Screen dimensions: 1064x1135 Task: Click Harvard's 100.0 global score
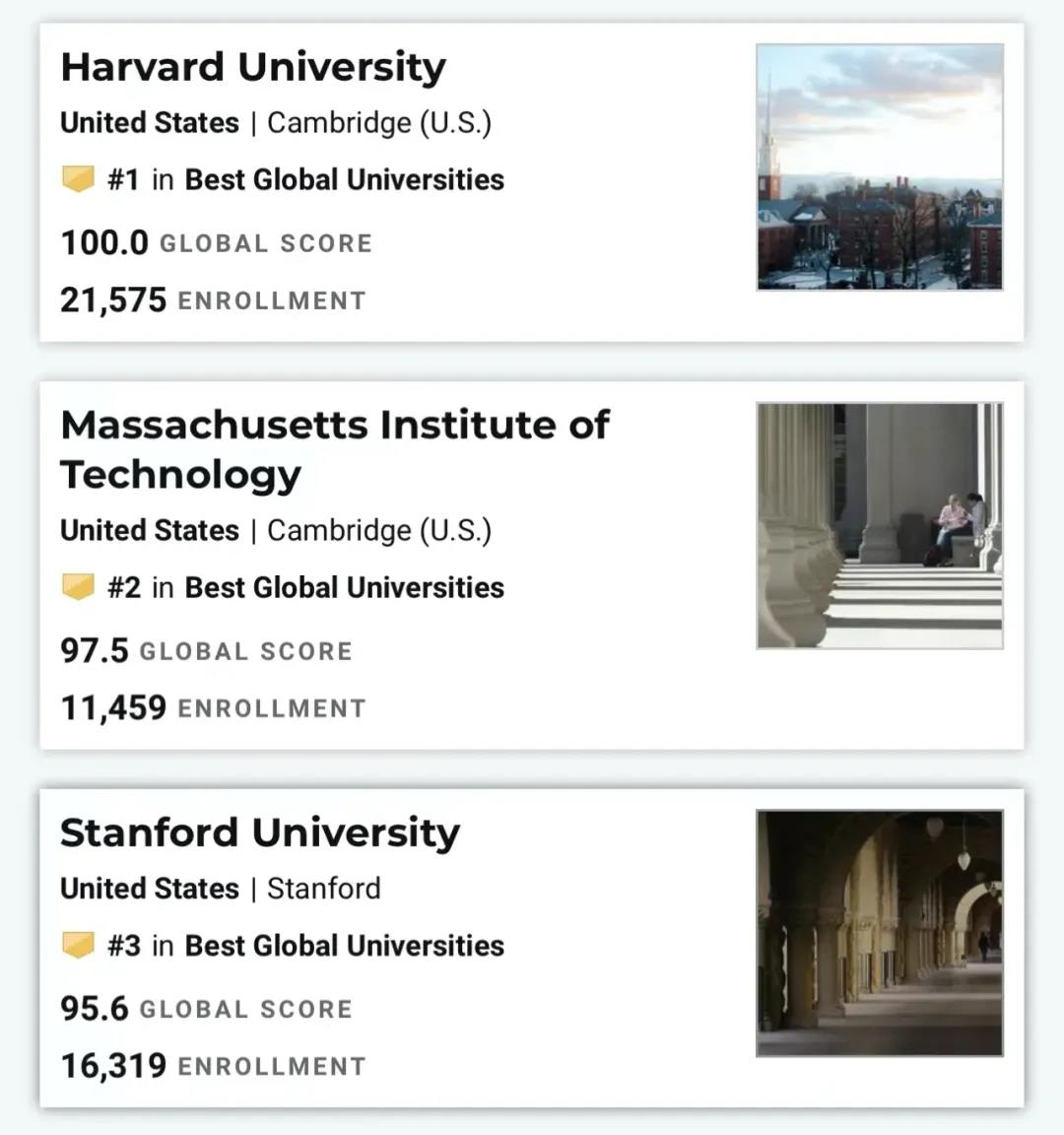tap(104, 241)
